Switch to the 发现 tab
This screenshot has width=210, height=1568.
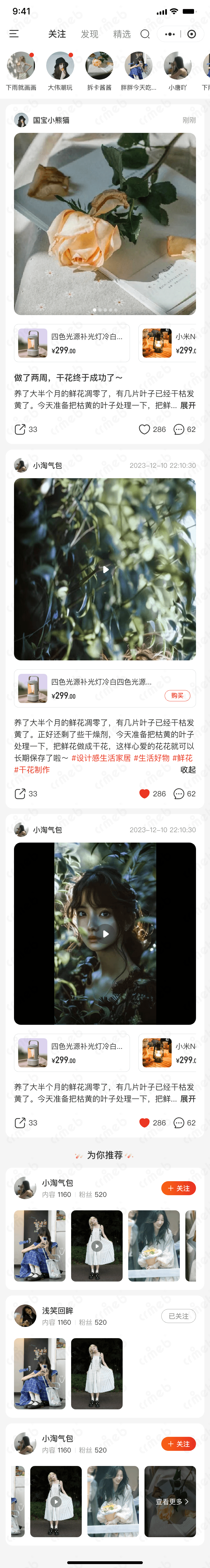click(90, 34)
